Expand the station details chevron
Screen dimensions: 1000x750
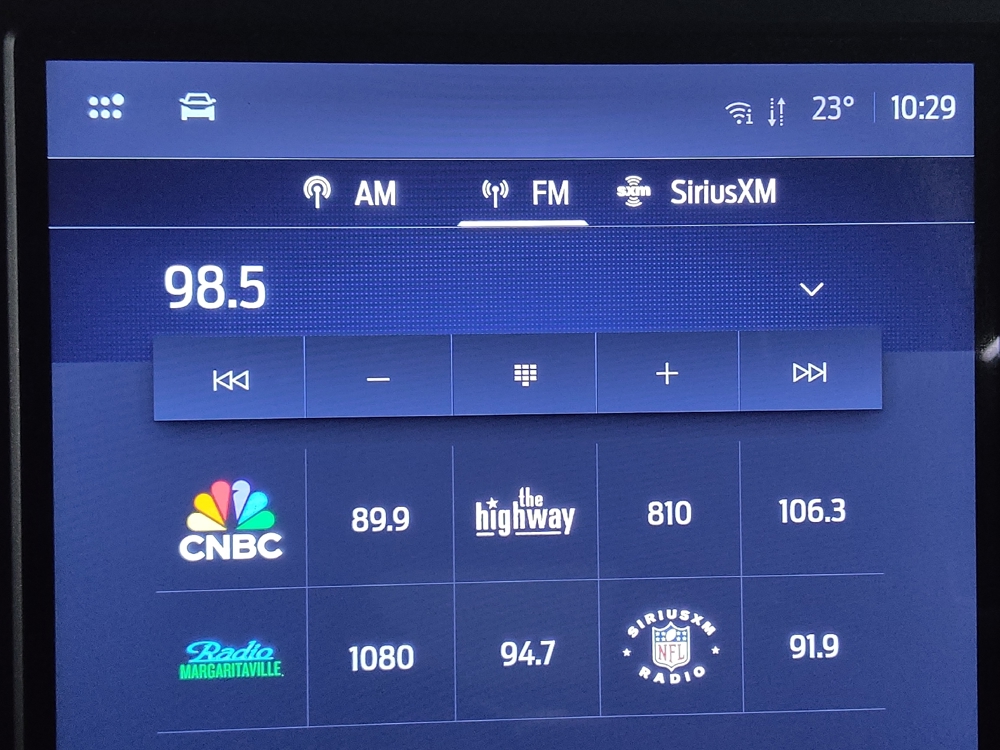coord(811,290)
